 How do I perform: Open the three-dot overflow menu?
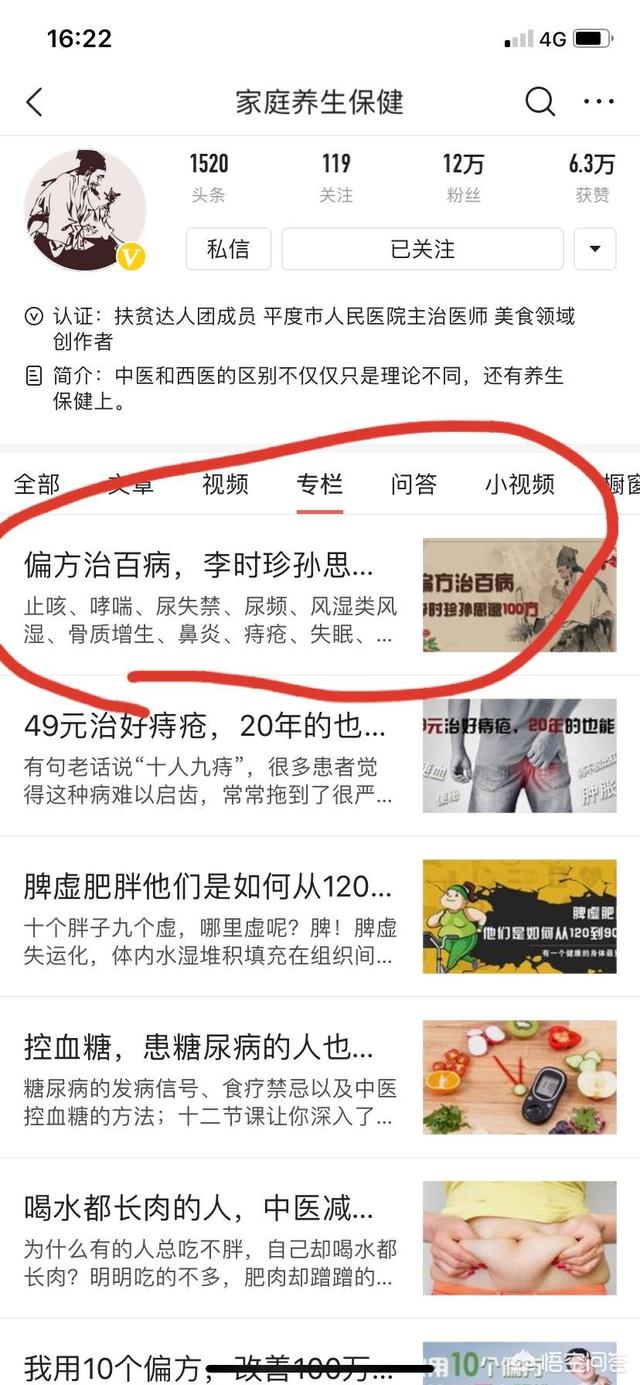[598, 102]
